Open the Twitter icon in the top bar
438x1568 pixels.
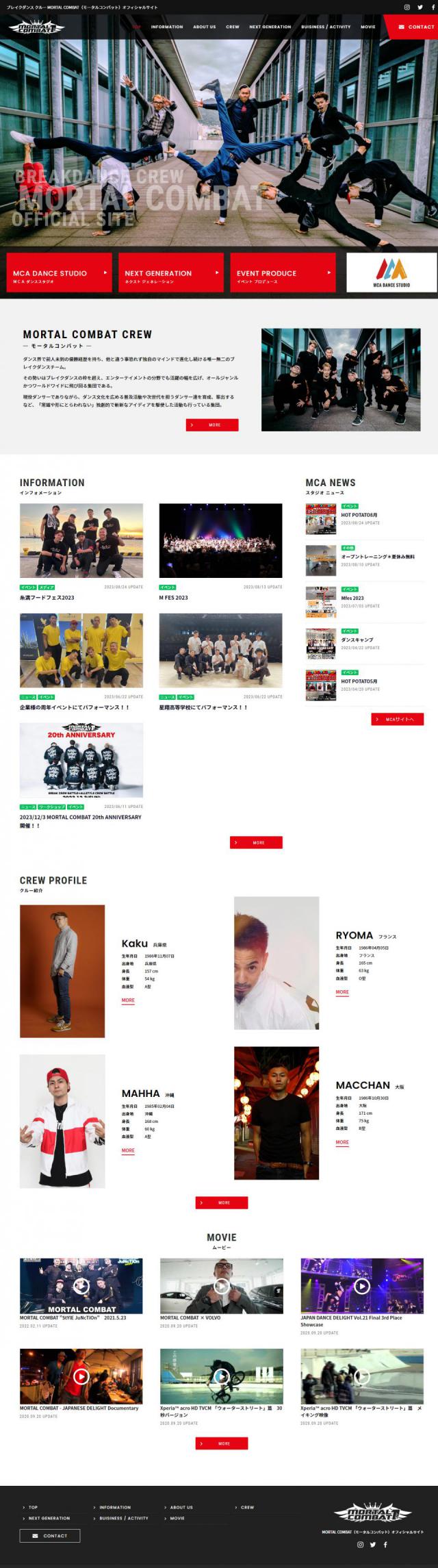tap(420, 7)
